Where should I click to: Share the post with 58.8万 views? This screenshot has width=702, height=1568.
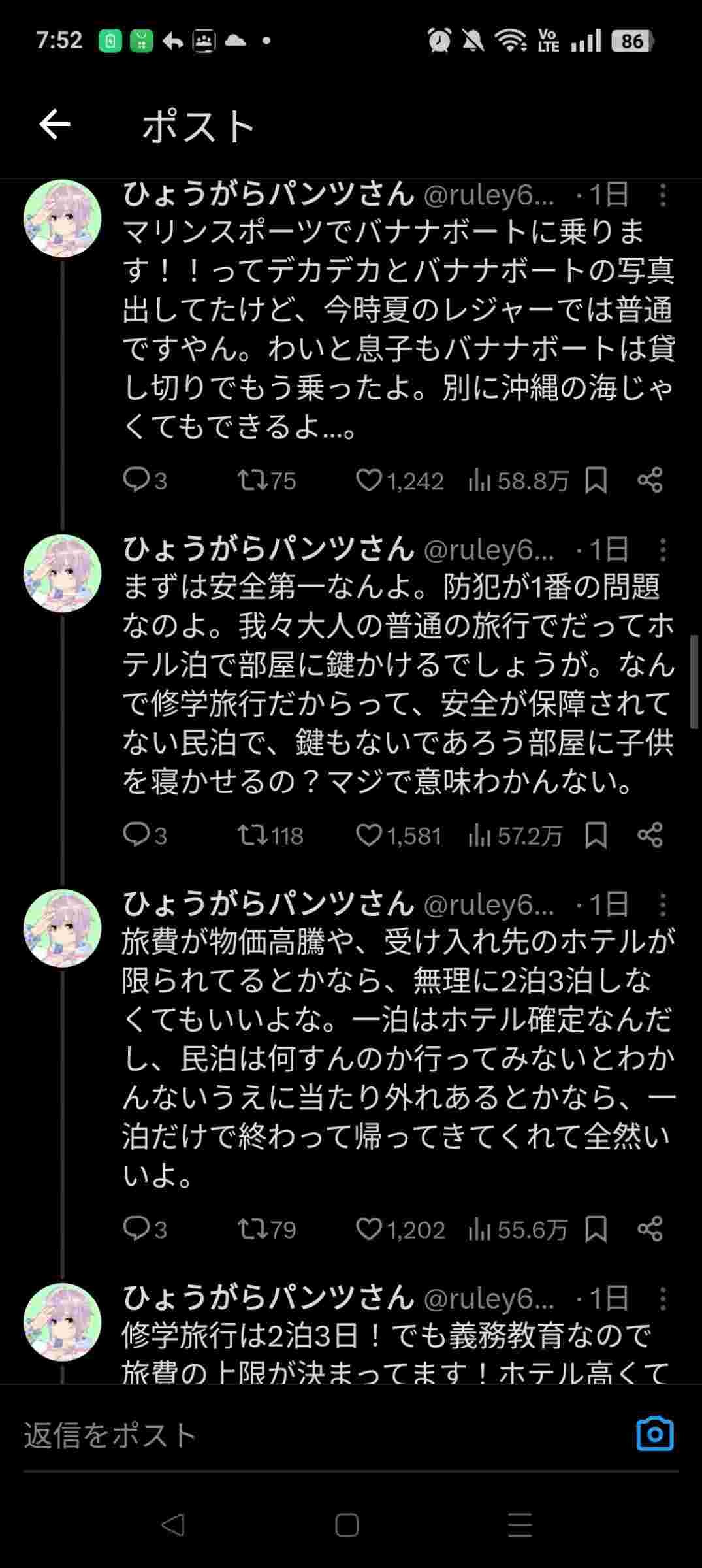point(650,481)
